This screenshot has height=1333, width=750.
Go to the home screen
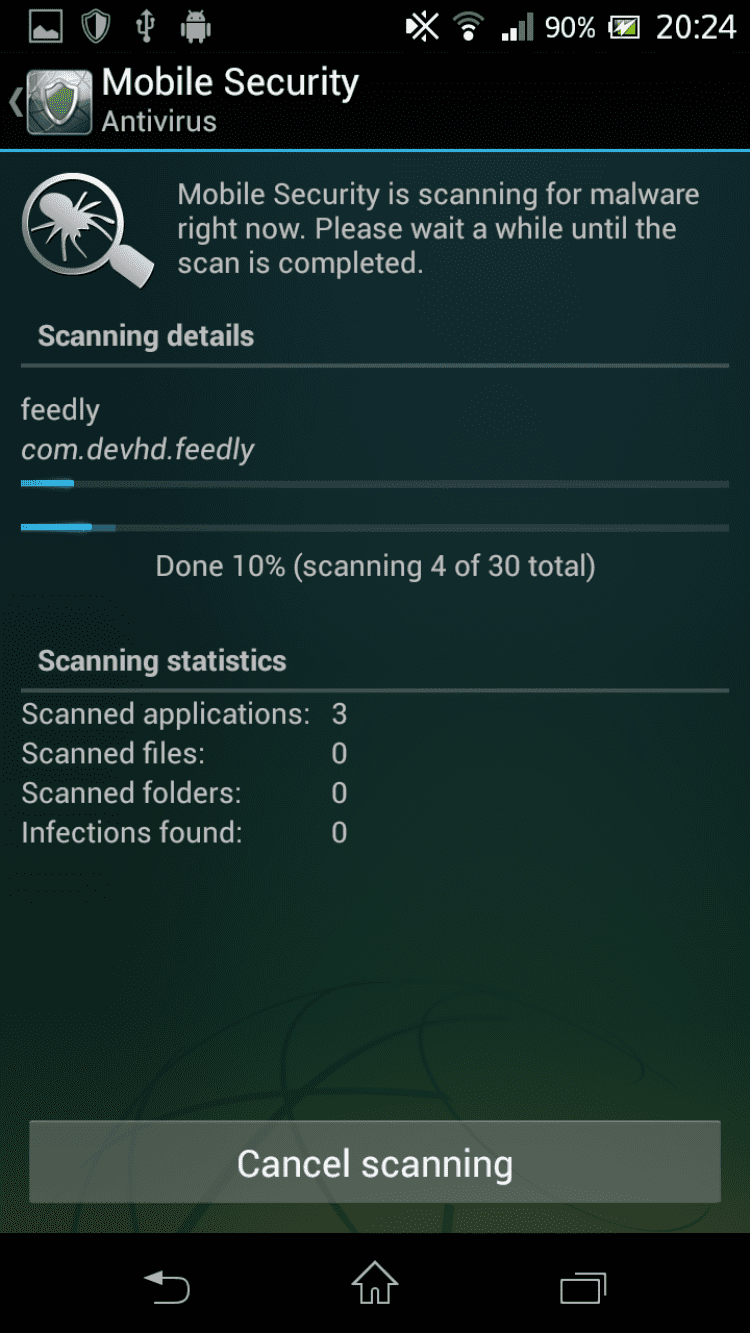[x=374, y=1283]
